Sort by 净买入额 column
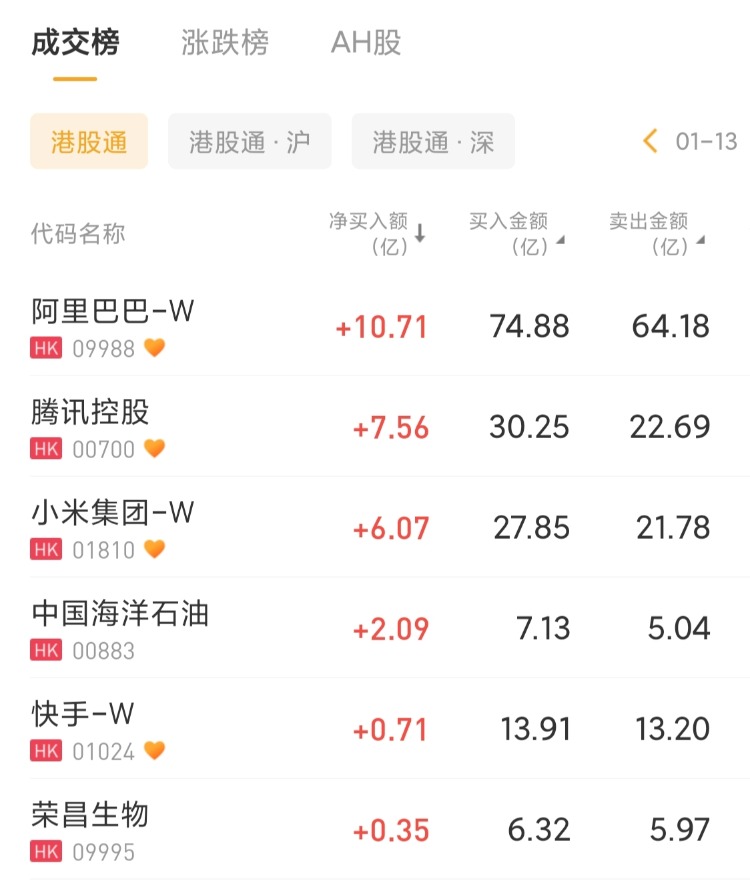This screenshot has height=895, width=750. click(x=377, y=233)
